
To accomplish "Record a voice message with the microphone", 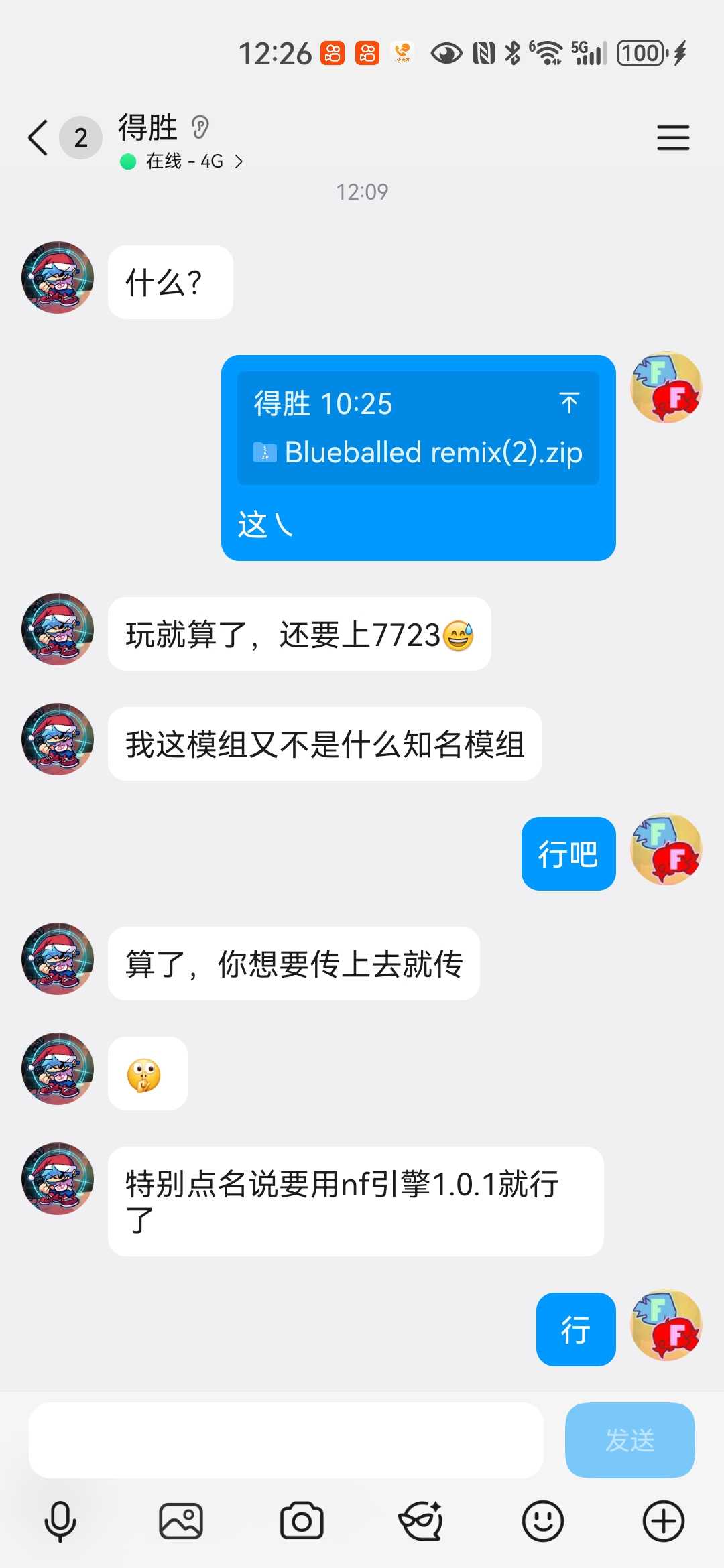I will pos(60,1521).
